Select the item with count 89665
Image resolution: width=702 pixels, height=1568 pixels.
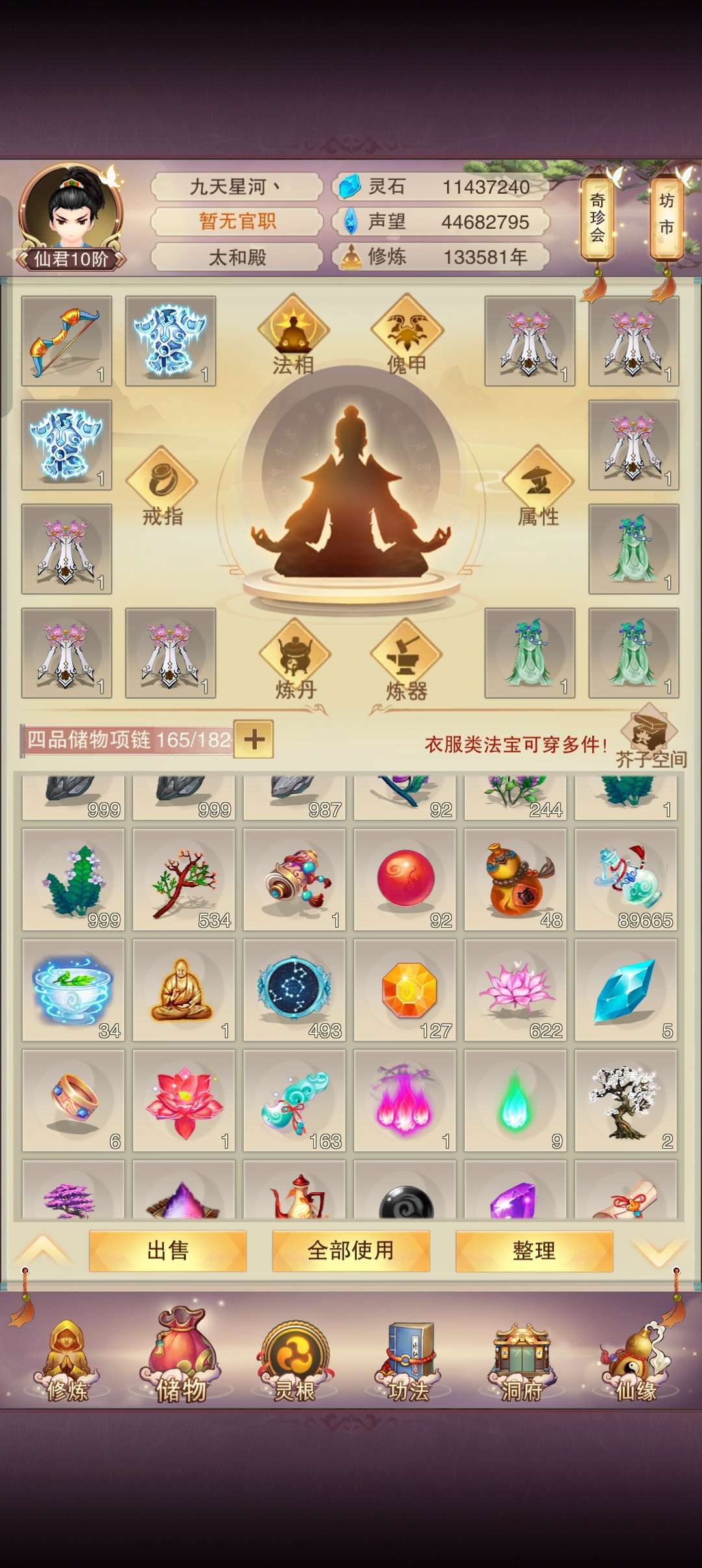[x=626, y=880]
